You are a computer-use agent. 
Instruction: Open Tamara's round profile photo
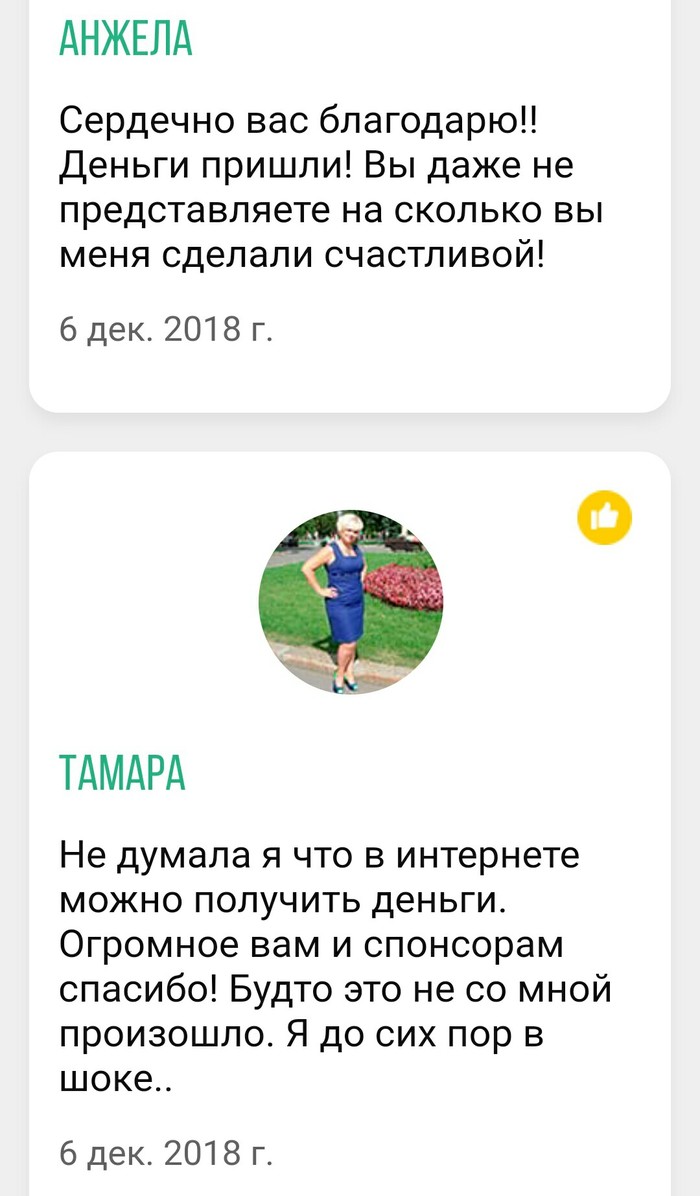tap(350, 602)
